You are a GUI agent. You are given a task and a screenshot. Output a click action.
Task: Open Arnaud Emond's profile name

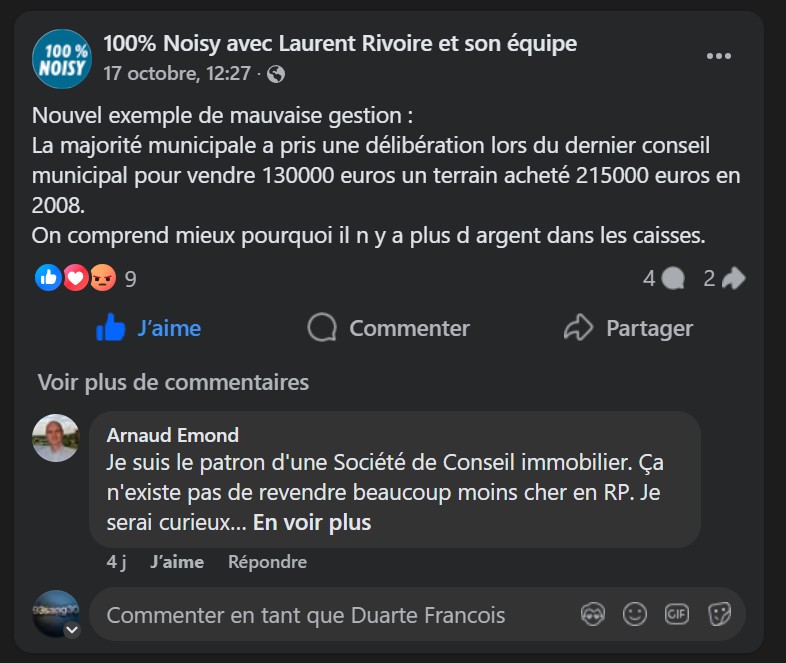click(173, 435)
